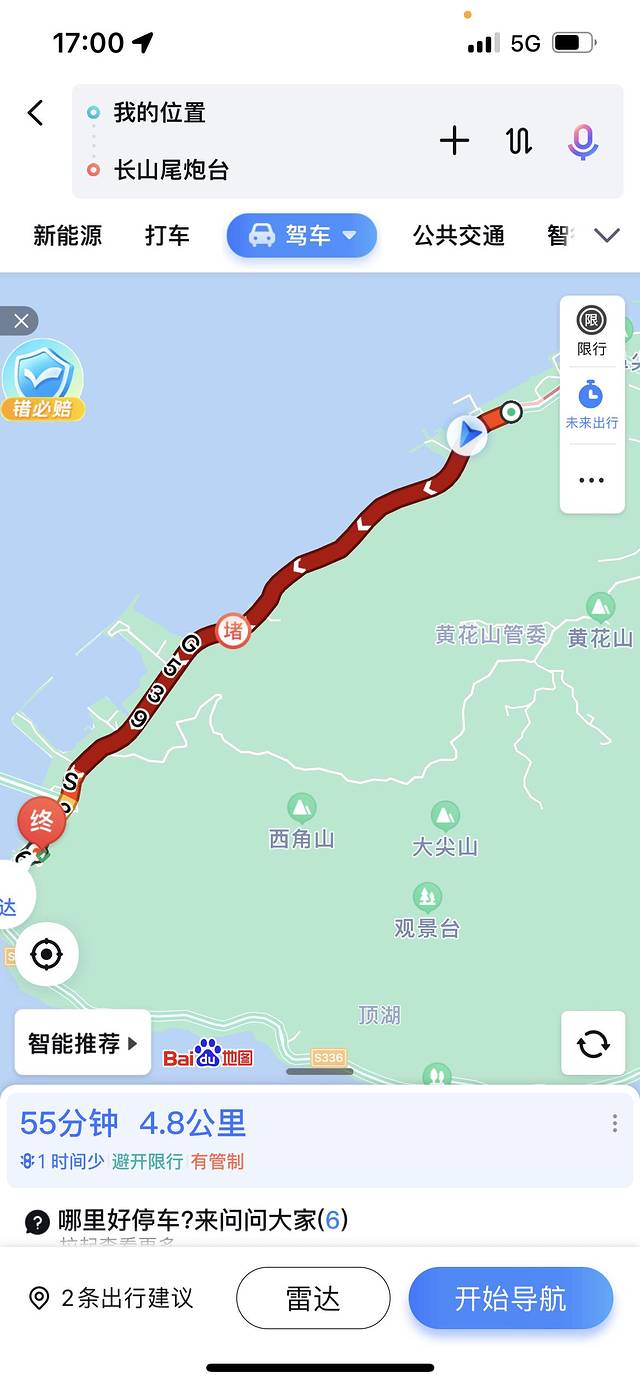The width and height of the screenshot is (640, 1385).
Task: Go back using the top-left arrow
Action: pos(36,113)
